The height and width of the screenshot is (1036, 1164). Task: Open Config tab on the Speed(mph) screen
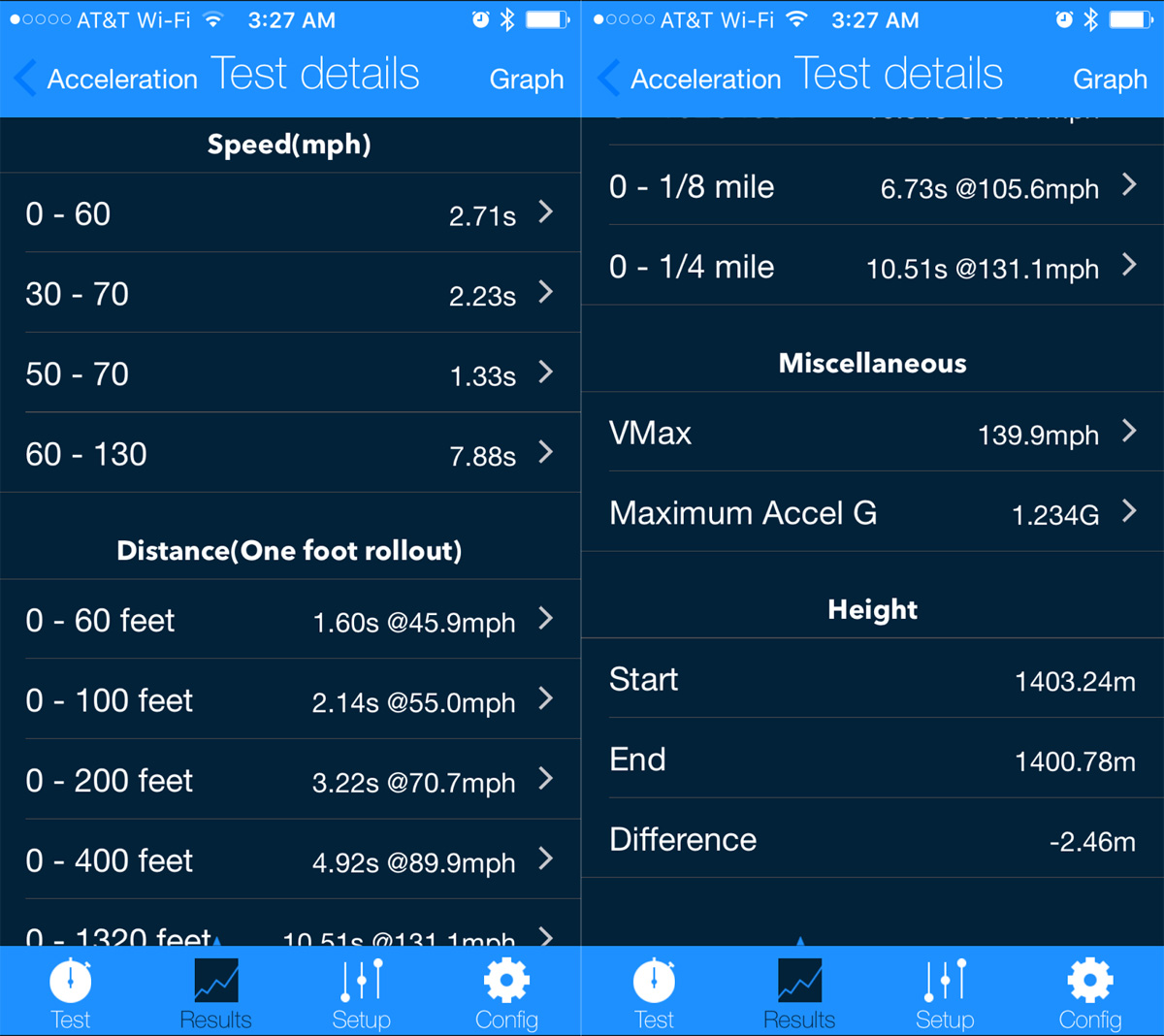click(506, 993)
